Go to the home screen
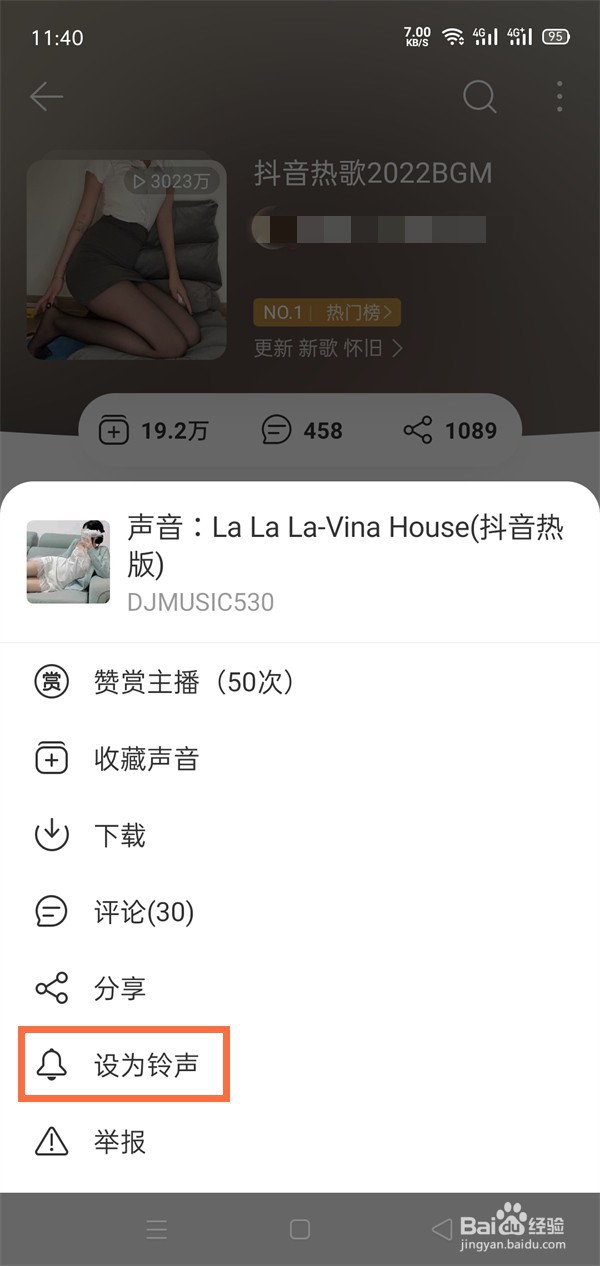600x1266 pixels. [x=299, y=1229]
